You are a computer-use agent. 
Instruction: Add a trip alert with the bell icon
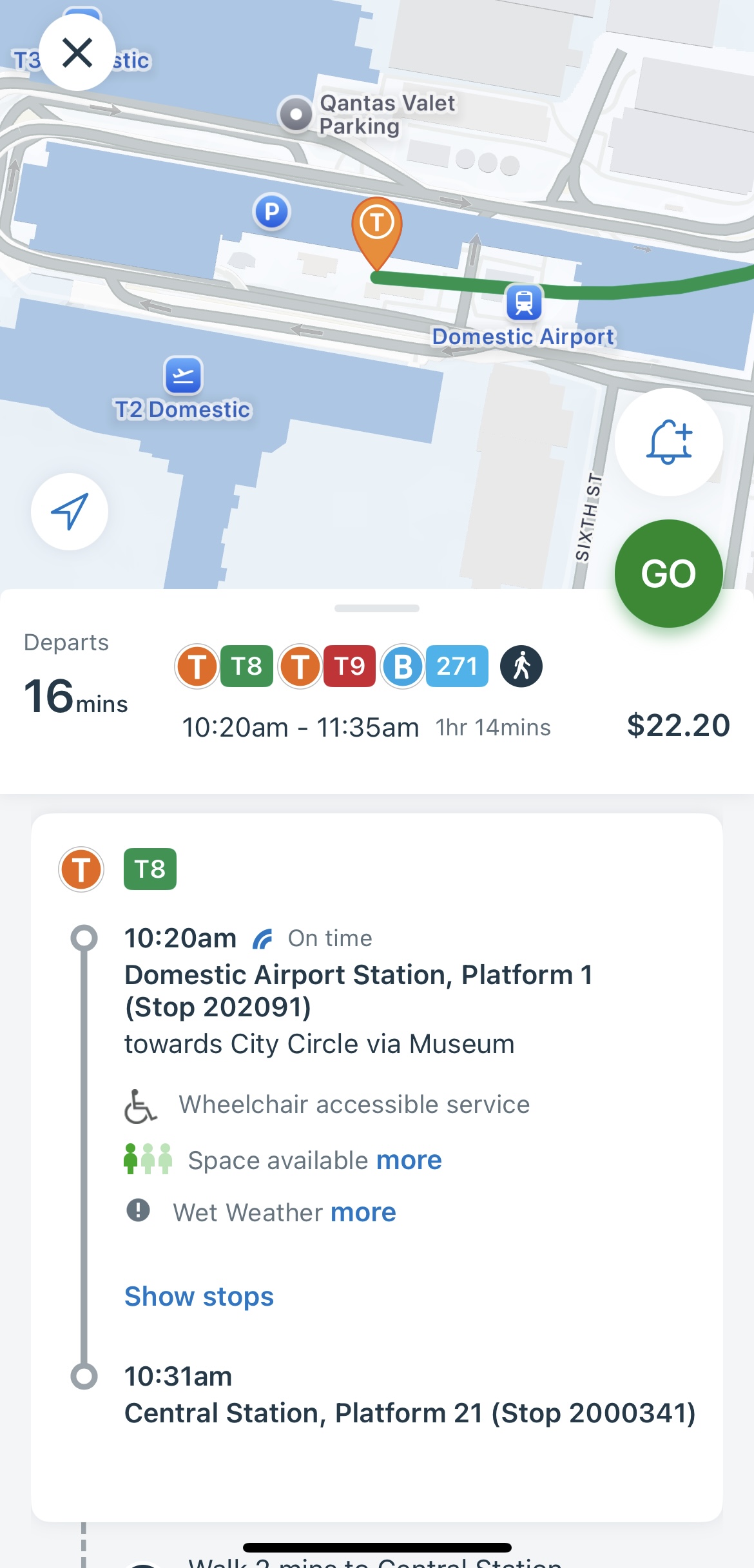click(669, 442)
